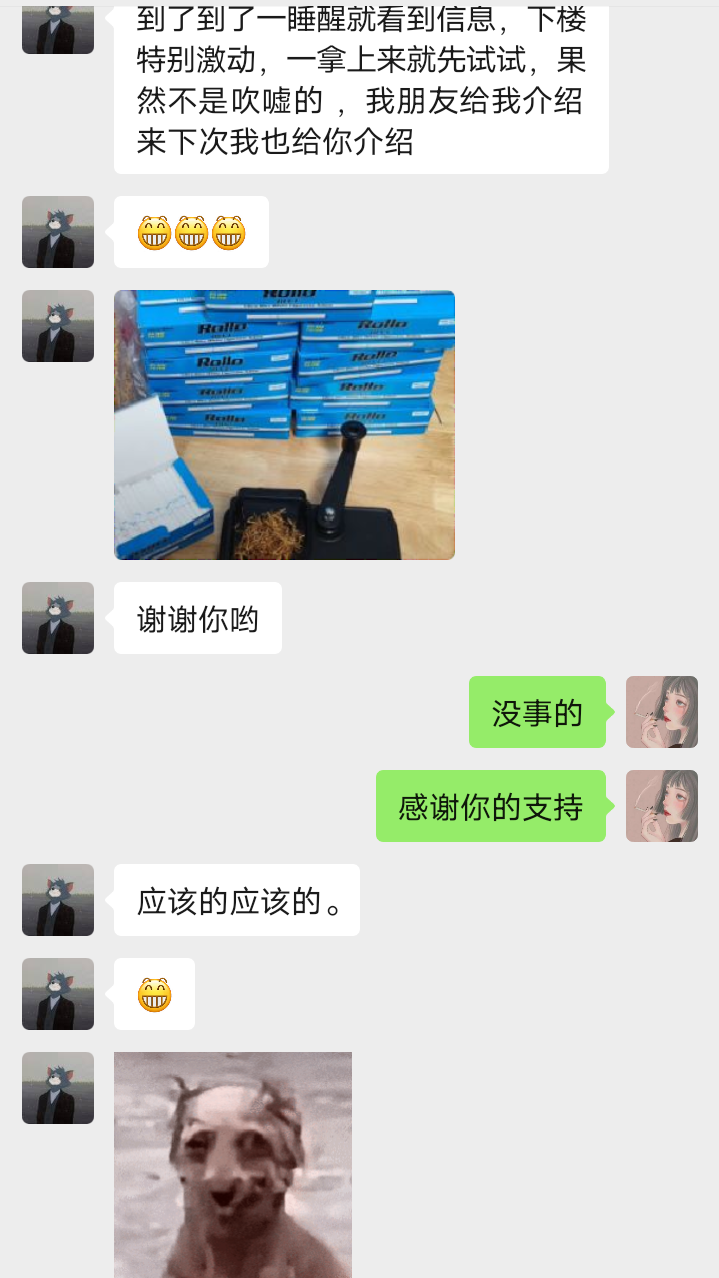The height and width of the screenshot is (1278, 719).
Task: Tap the girl avatar beside 感谢你的支持
Action: coord(661,806)
